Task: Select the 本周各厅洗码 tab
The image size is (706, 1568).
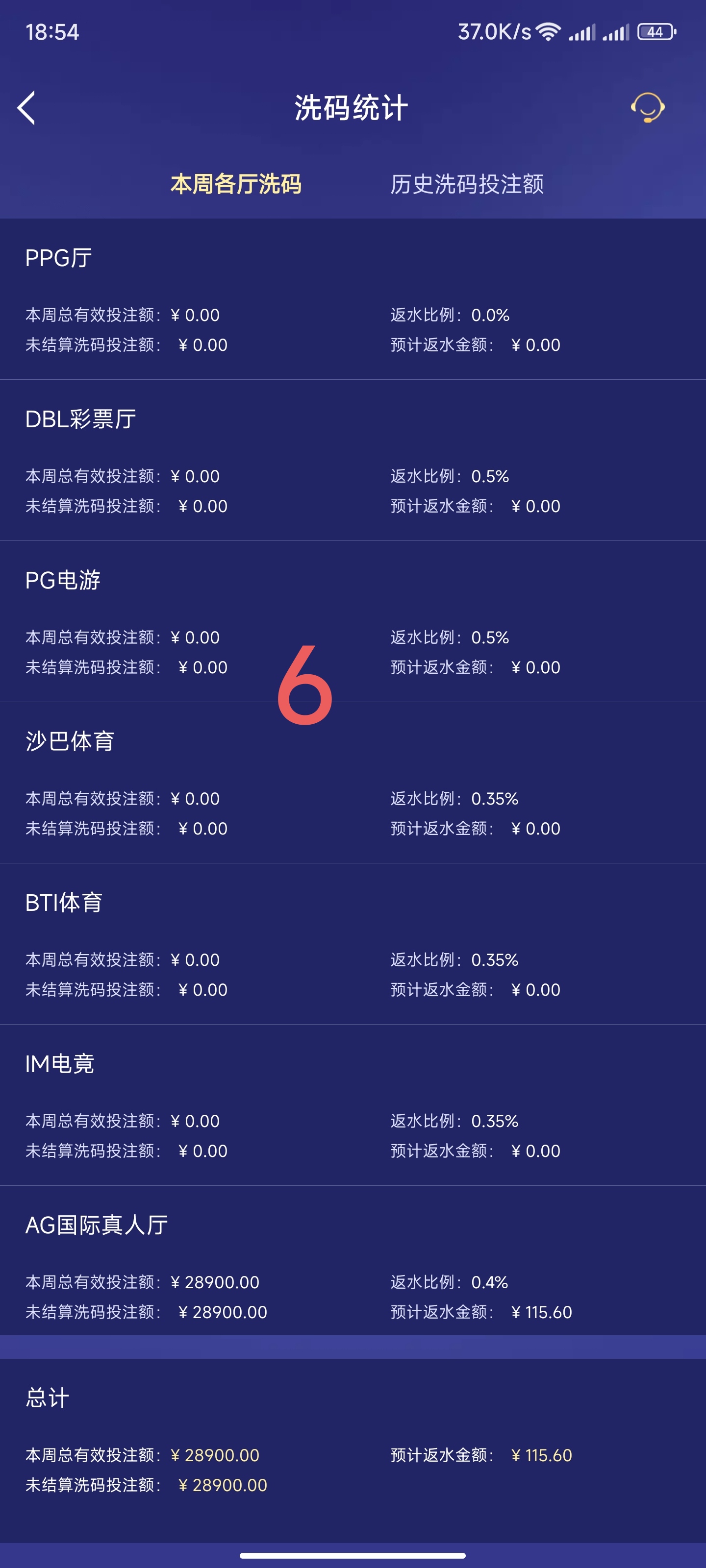Action: click(236, 184)
